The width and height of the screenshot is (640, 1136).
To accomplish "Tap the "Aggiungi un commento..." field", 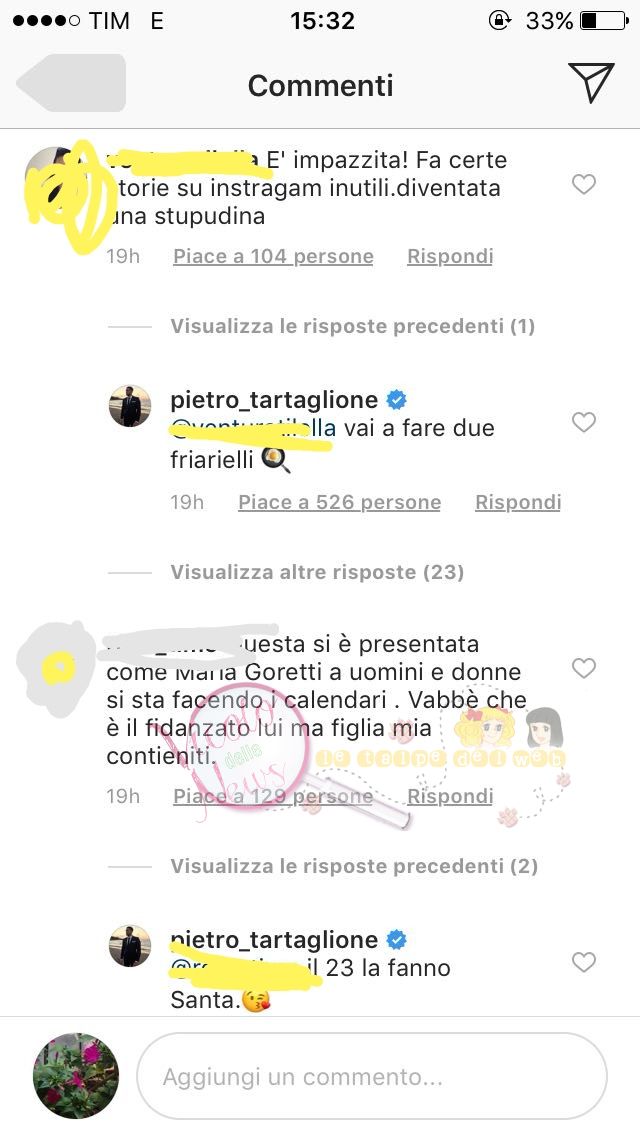I will (x=372, y=1077).
